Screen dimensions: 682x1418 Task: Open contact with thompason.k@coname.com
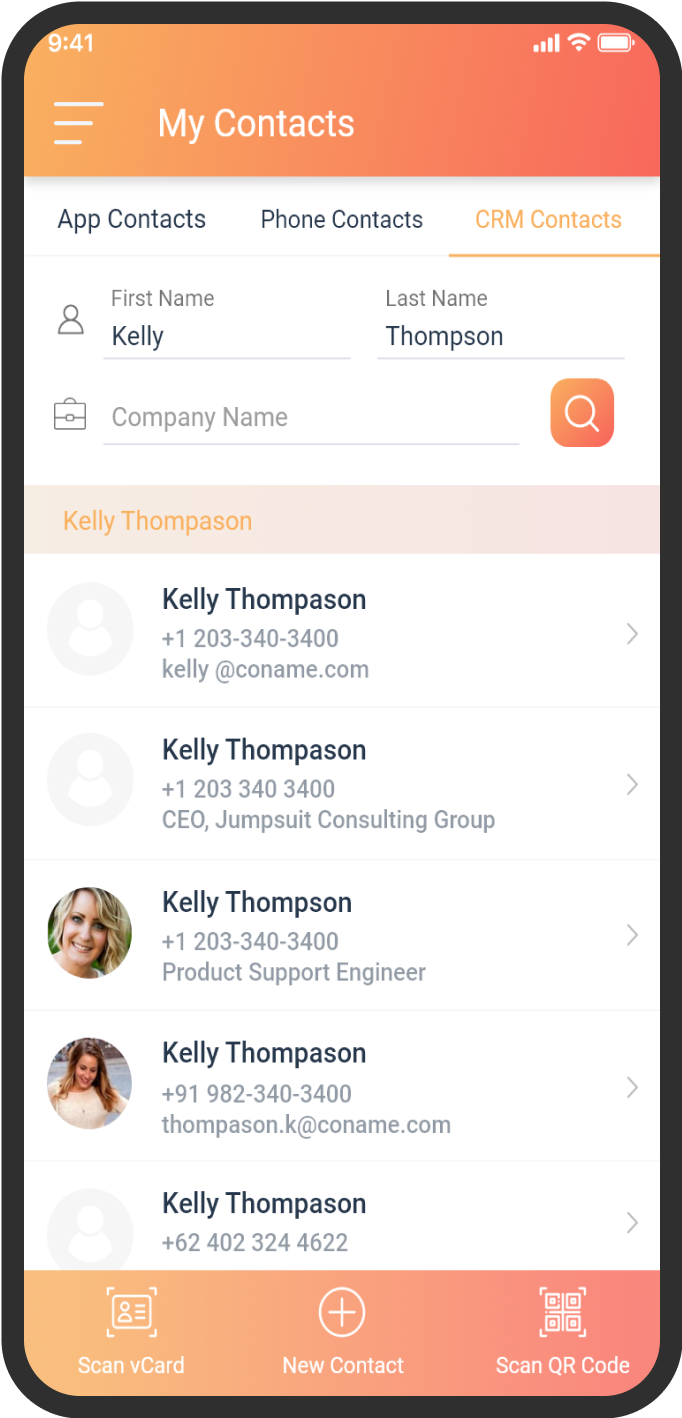click(342, 1086)
